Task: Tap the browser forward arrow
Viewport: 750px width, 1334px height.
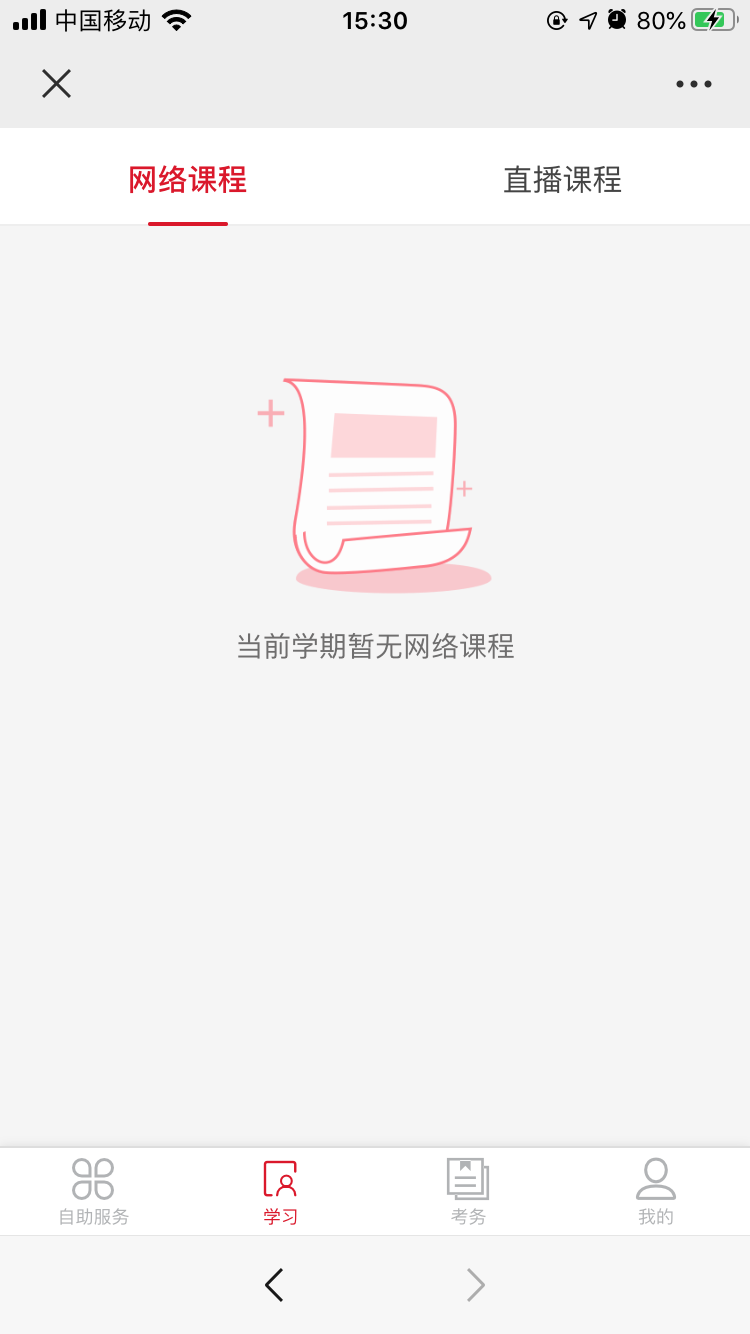Action: (x=476, y=1285)
